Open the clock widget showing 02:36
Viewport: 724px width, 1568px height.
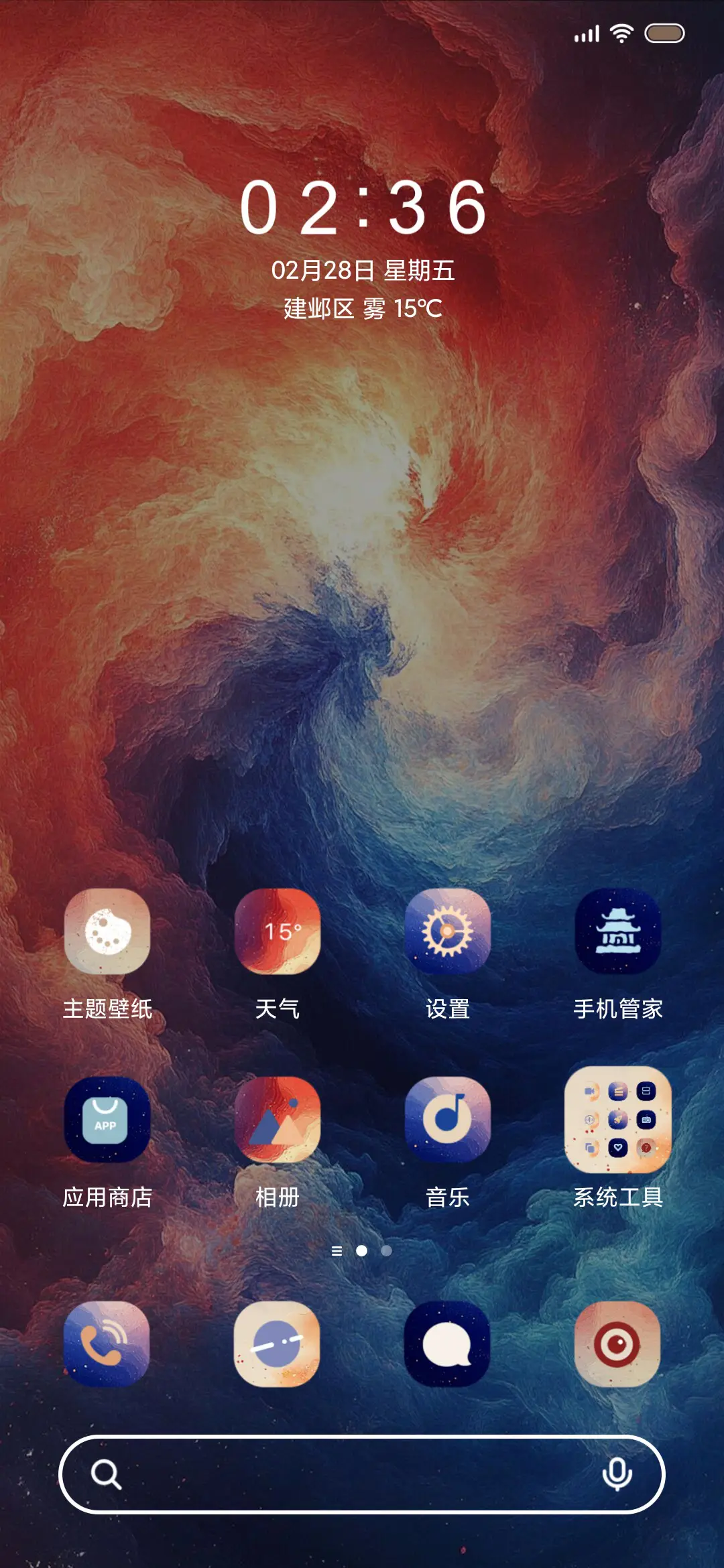[x=363, y=208]
